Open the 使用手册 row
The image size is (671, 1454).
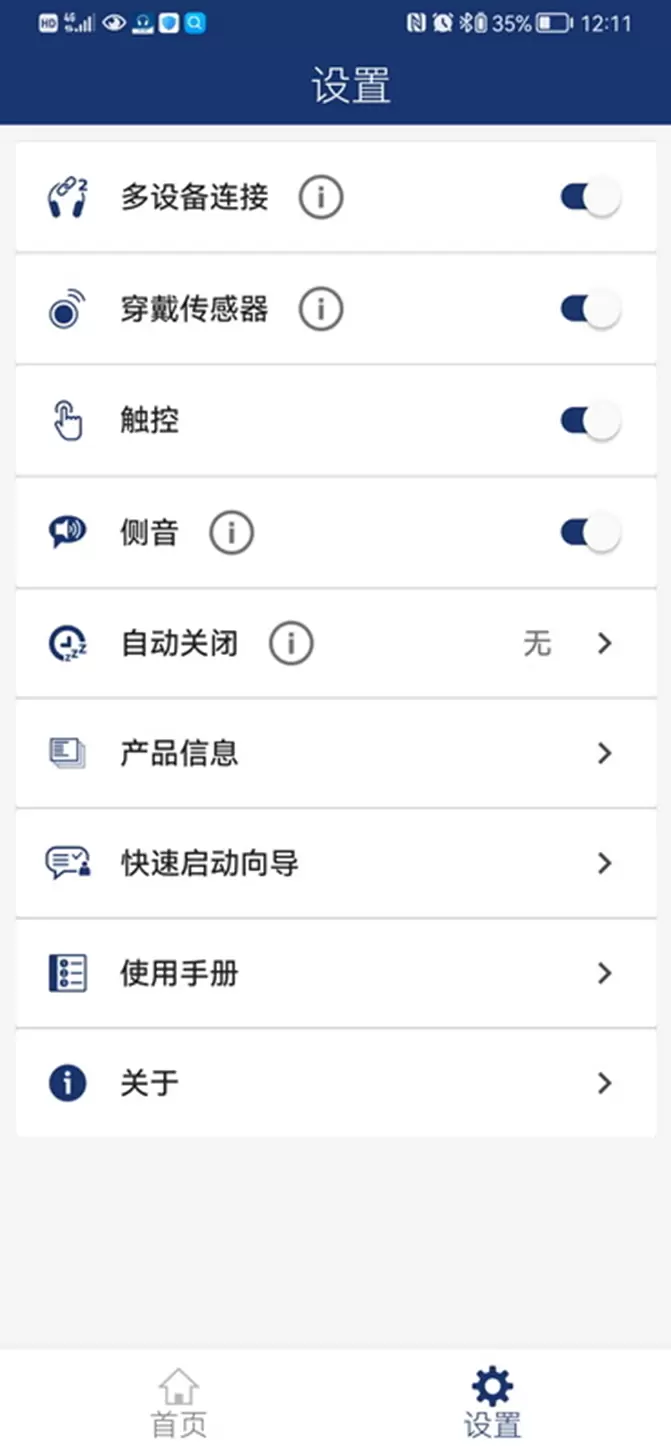click(336, 973)
